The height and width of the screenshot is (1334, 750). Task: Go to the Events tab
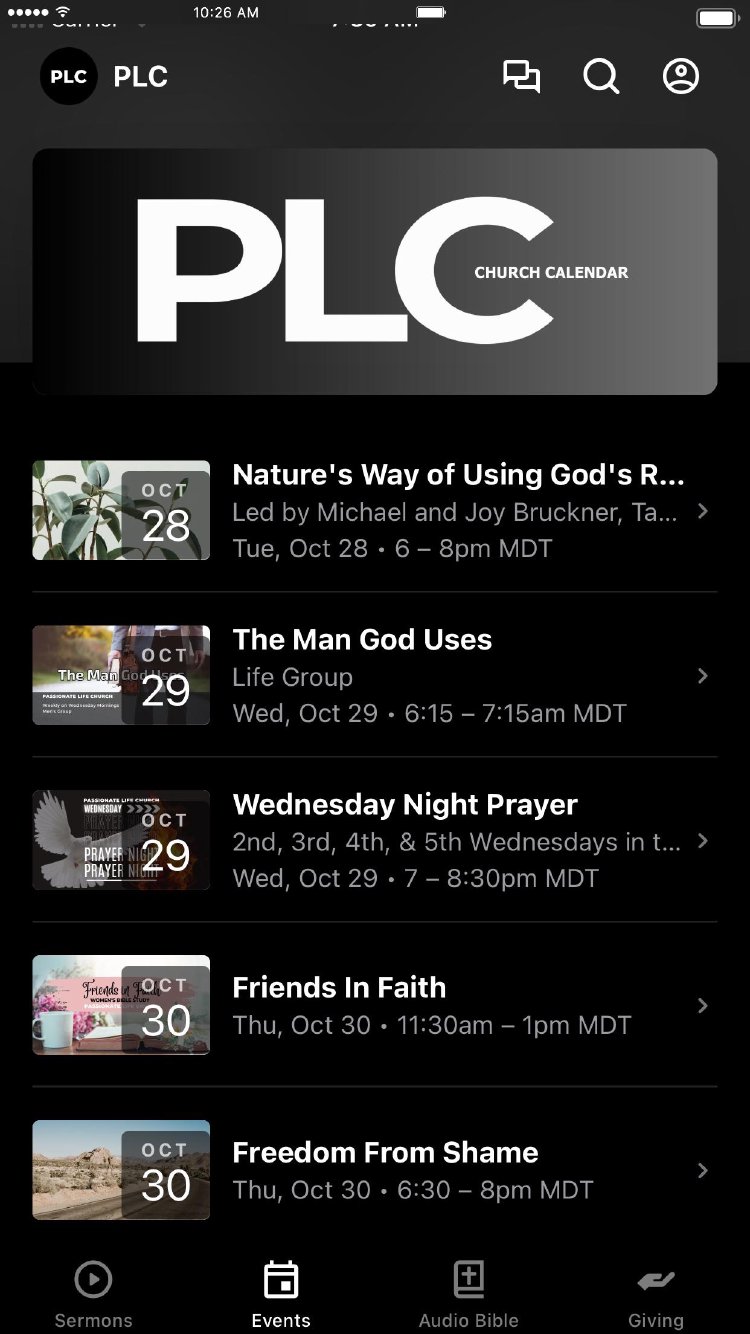pos(281,1295)
